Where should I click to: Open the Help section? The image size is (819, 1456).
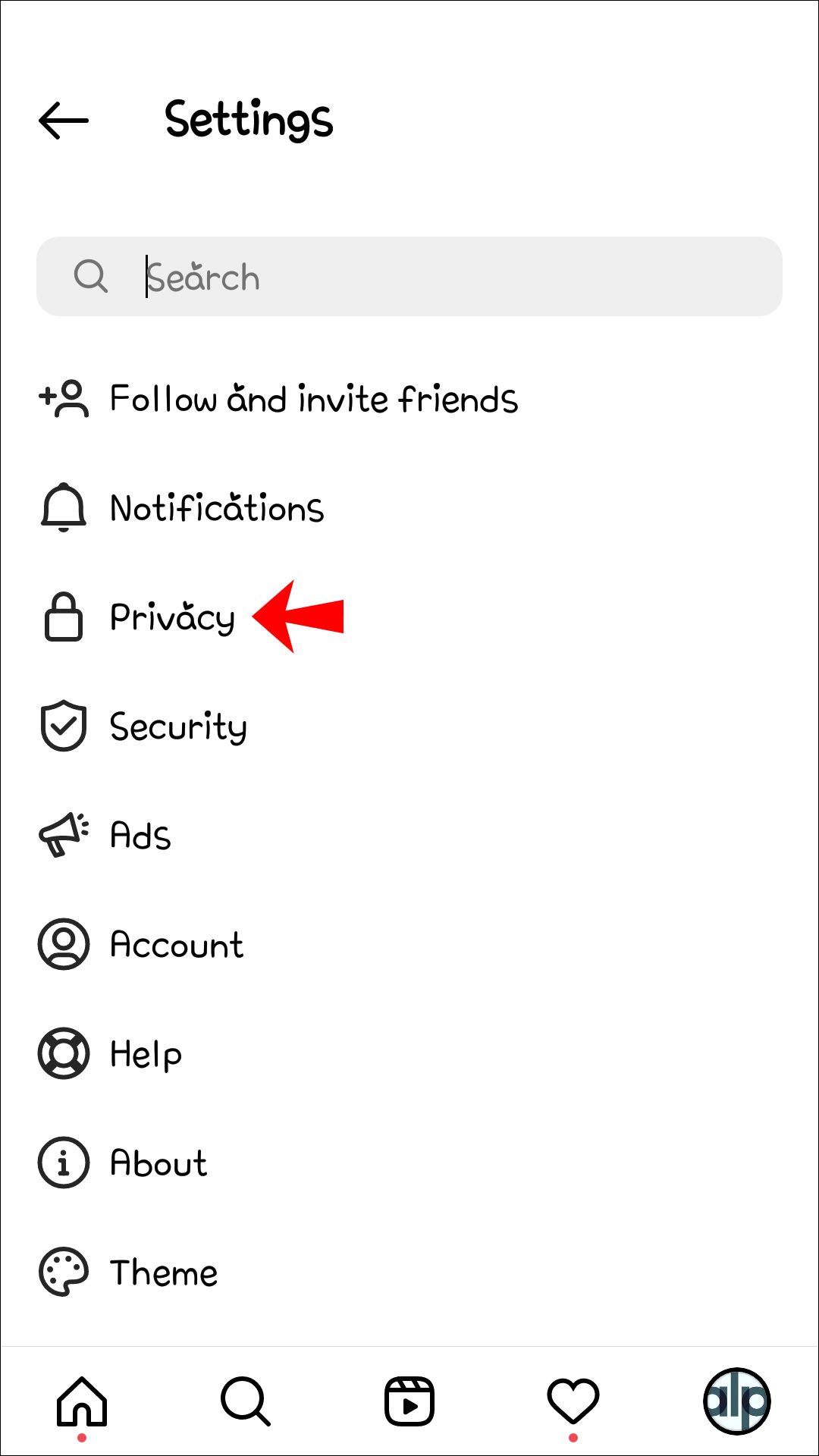point(146,1054)
